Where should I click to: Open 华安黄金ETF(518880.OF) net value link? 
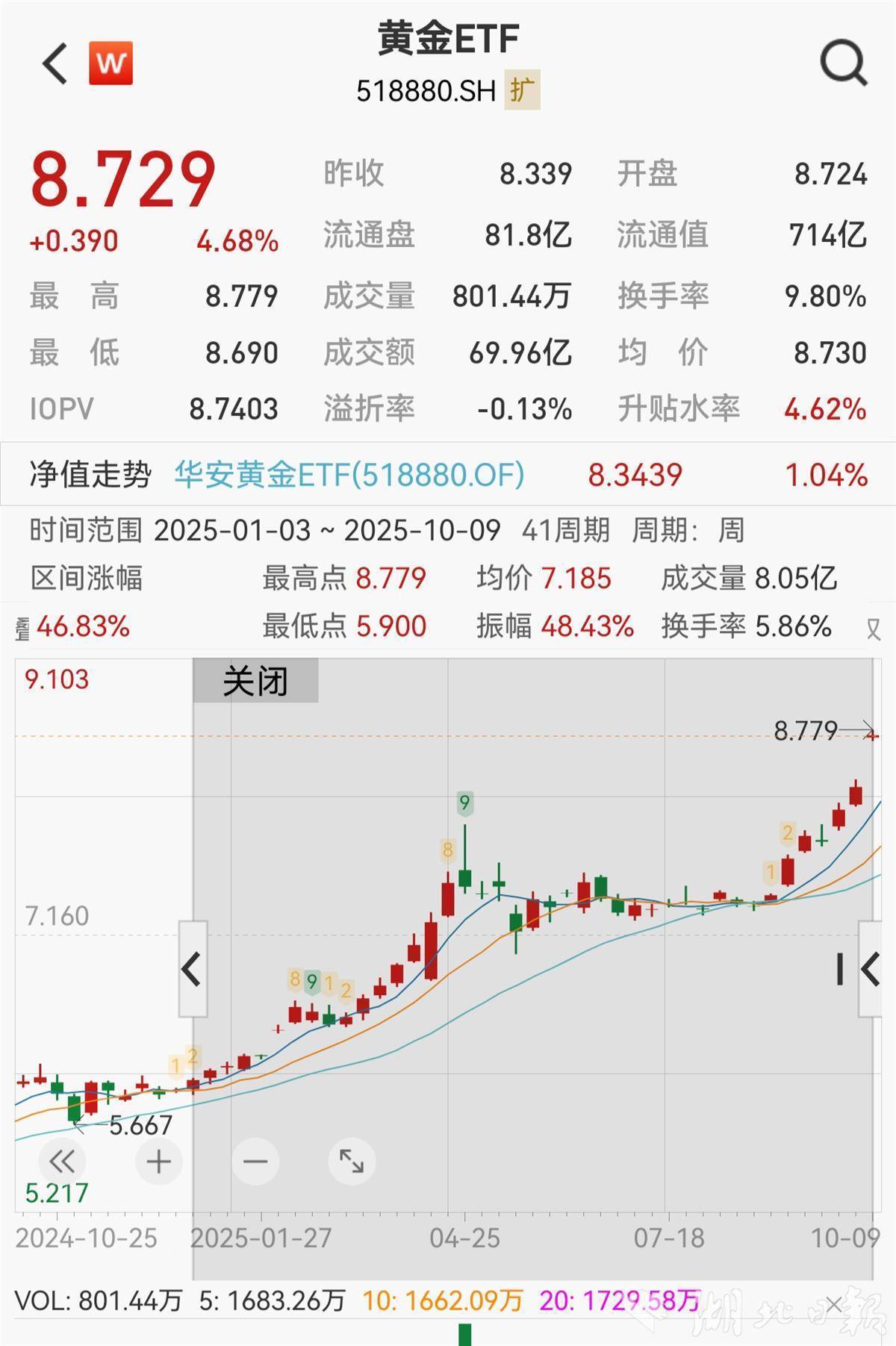[x=349, y=475]
